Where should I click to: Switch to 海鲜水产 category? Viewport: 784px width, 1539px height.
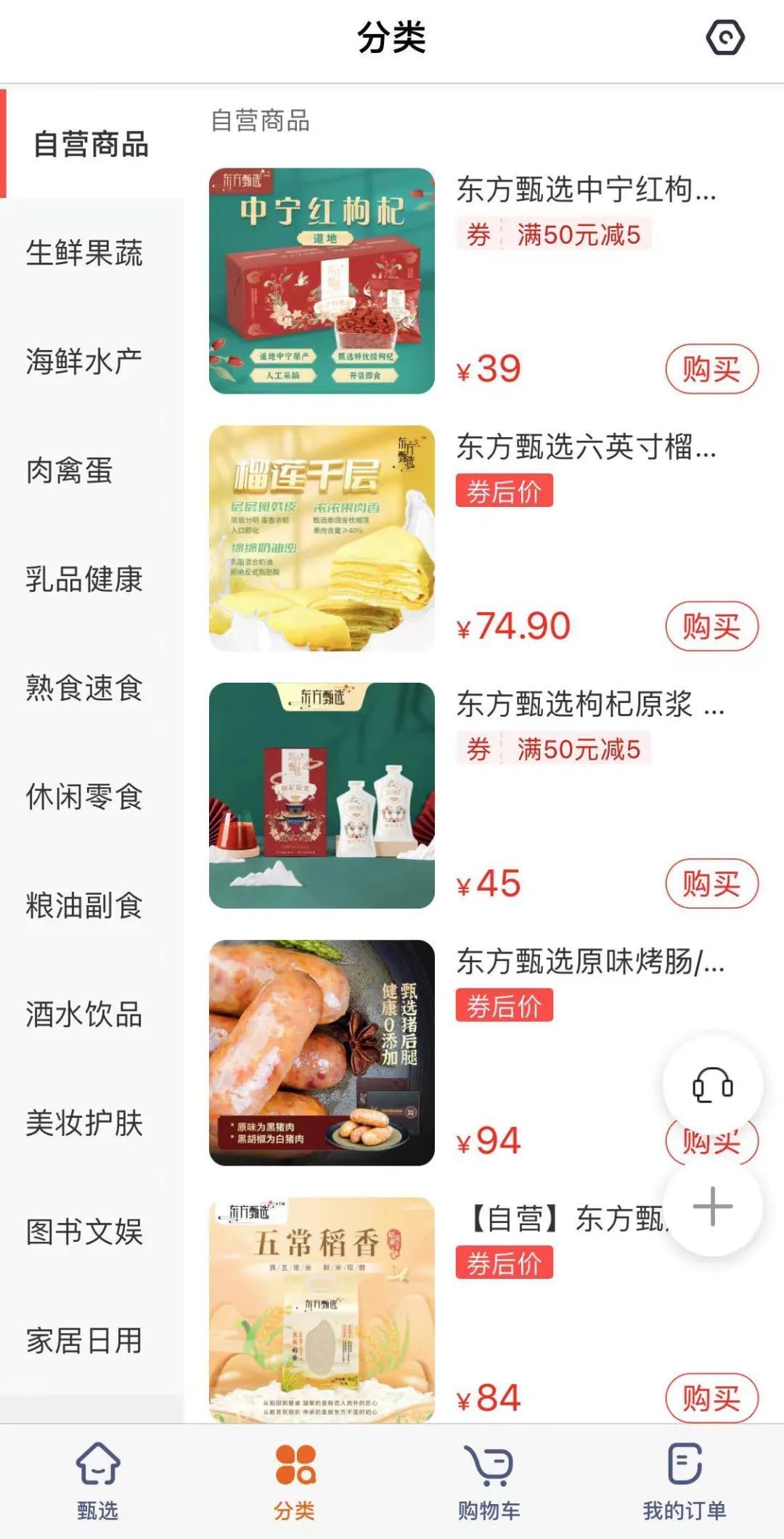pos(84,361)
